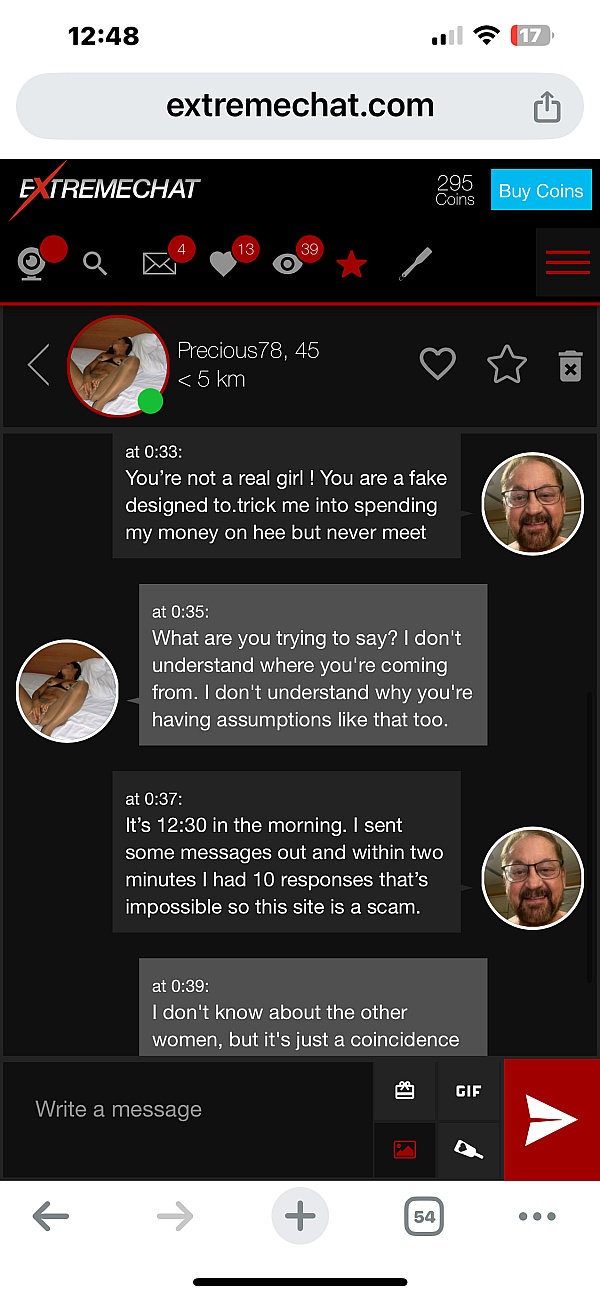Open the webcam icon

31,265
